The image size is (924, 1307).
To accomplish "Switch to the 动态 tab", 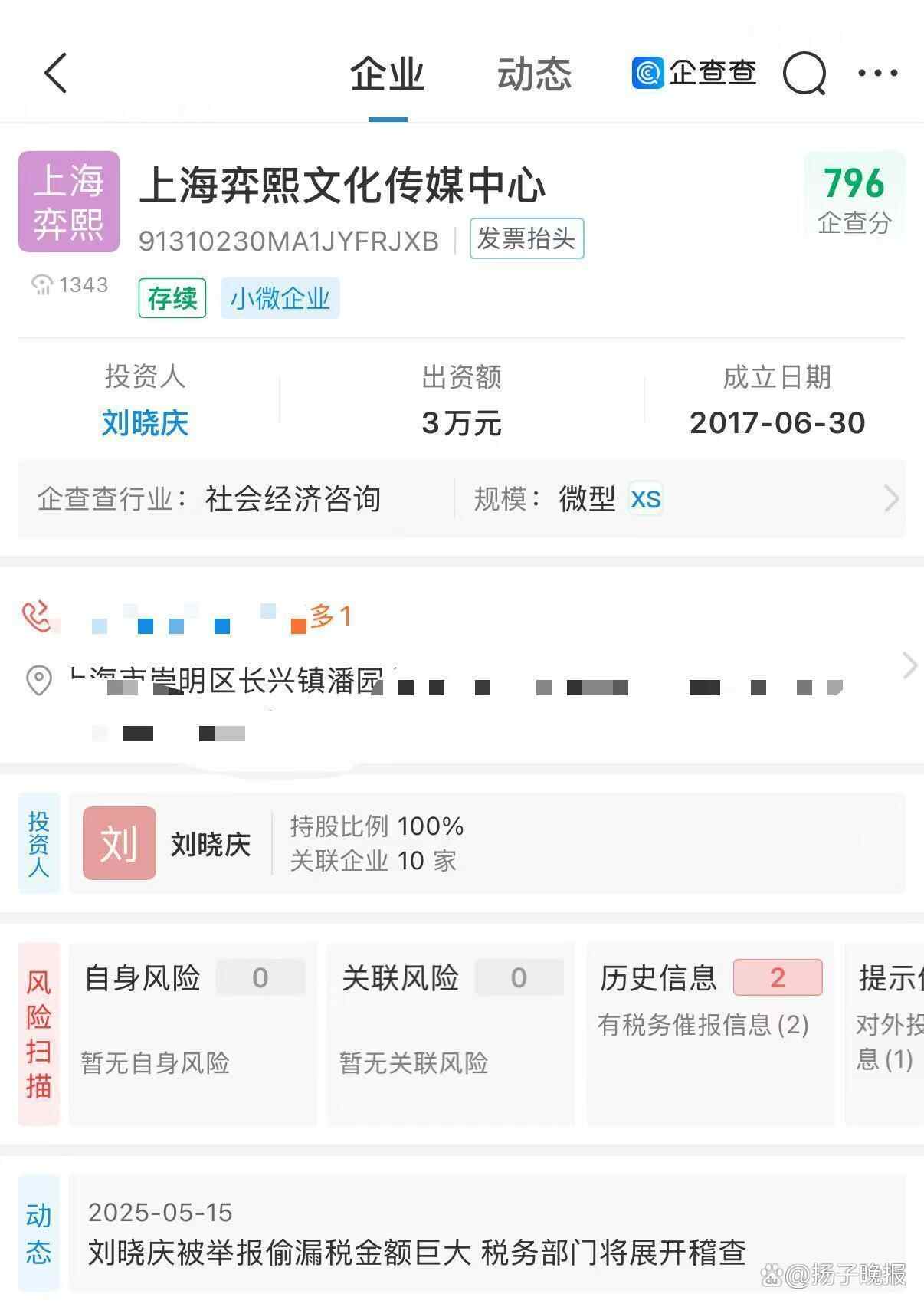I will coord(534,74).
